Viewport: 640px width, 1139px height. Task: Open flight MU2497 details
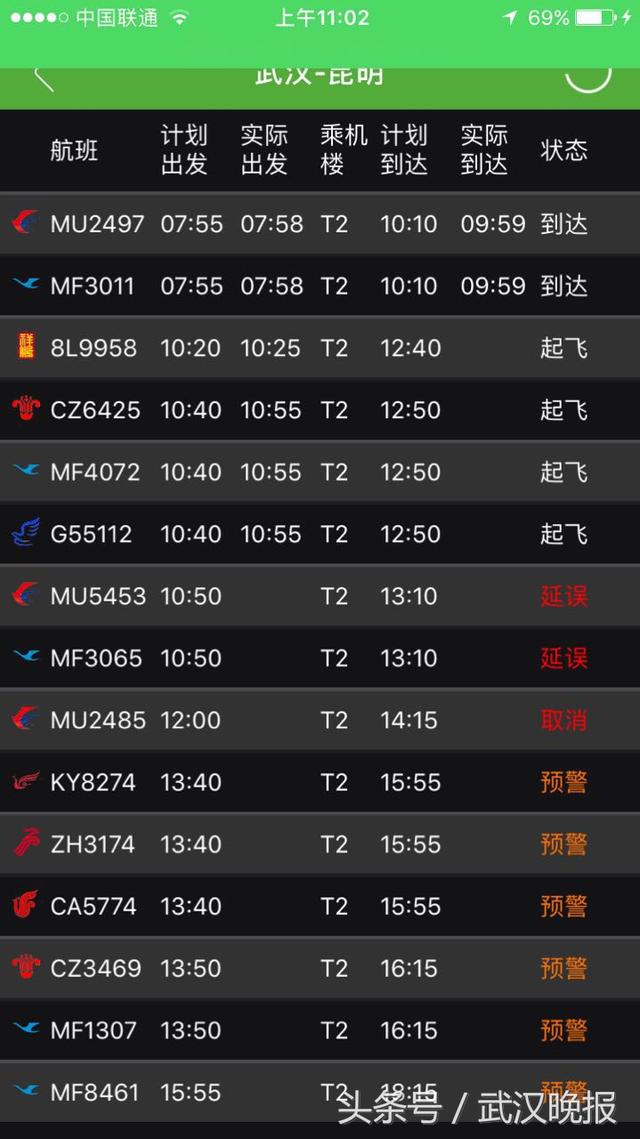click(x=320, y=224)
